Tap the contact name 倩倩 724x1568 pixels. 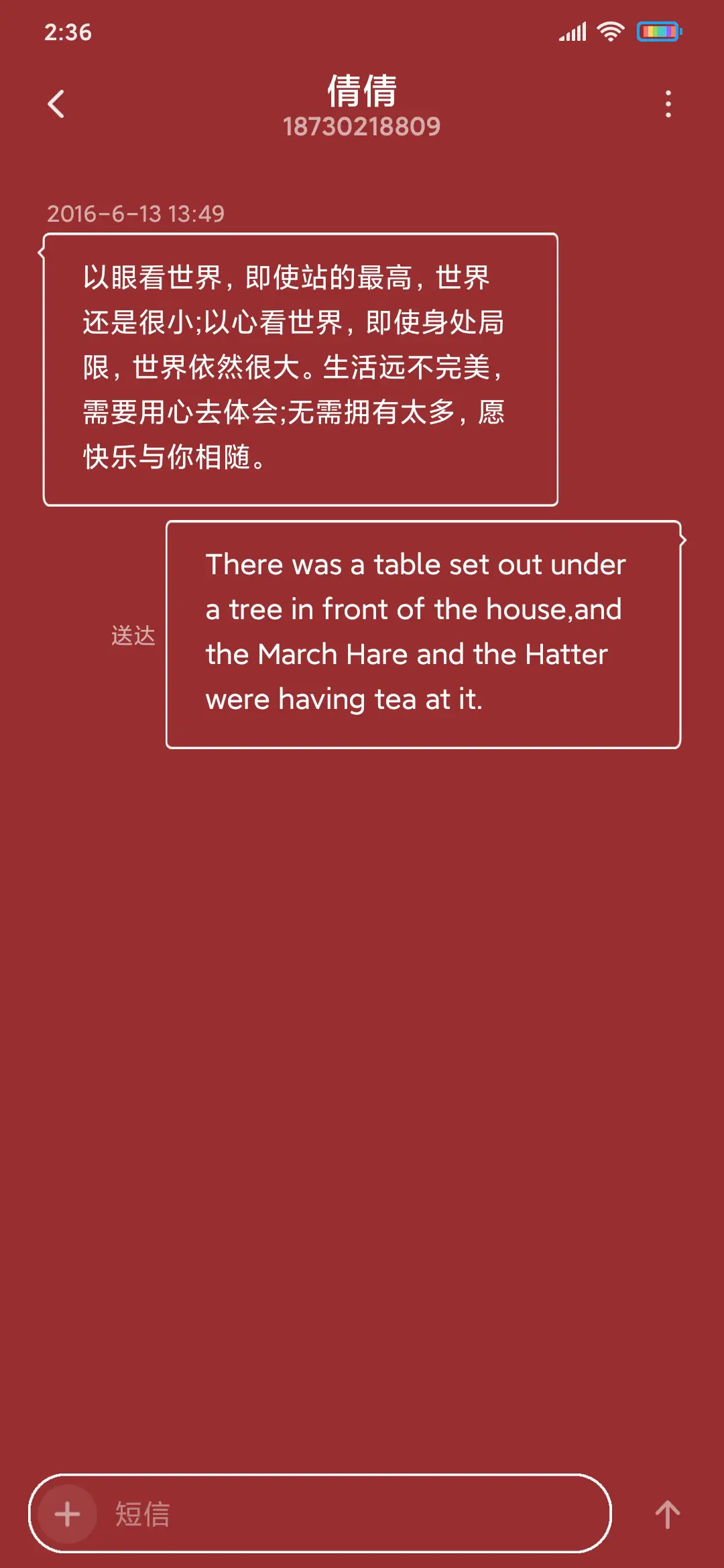pos(362,92)
